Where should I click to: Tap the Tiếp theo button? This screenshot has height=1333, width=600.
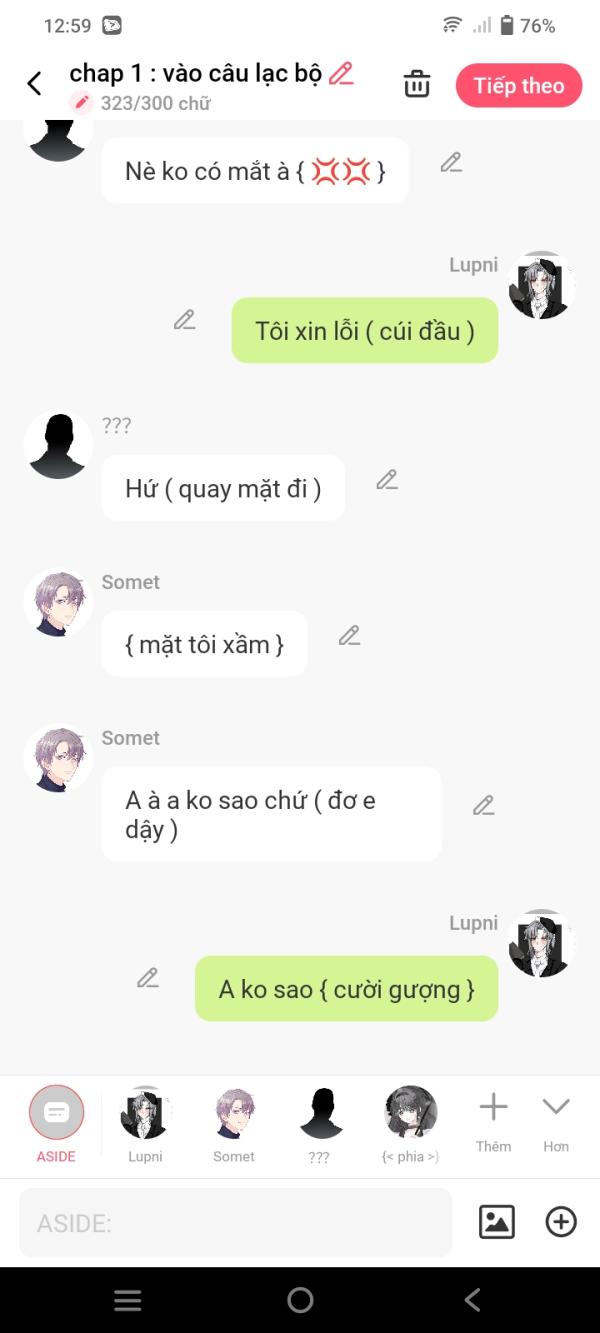pos(519,86)
